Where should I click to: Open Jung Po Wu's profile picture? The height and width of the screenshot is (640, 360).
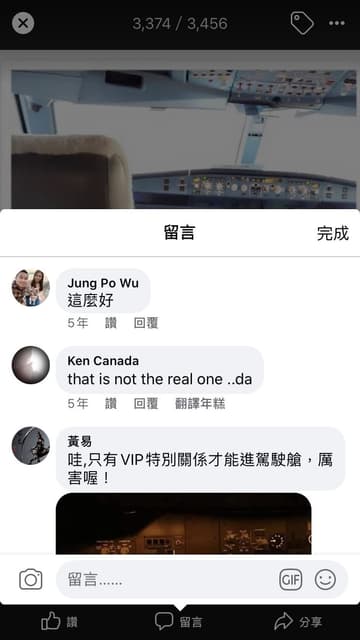[31, 287]
